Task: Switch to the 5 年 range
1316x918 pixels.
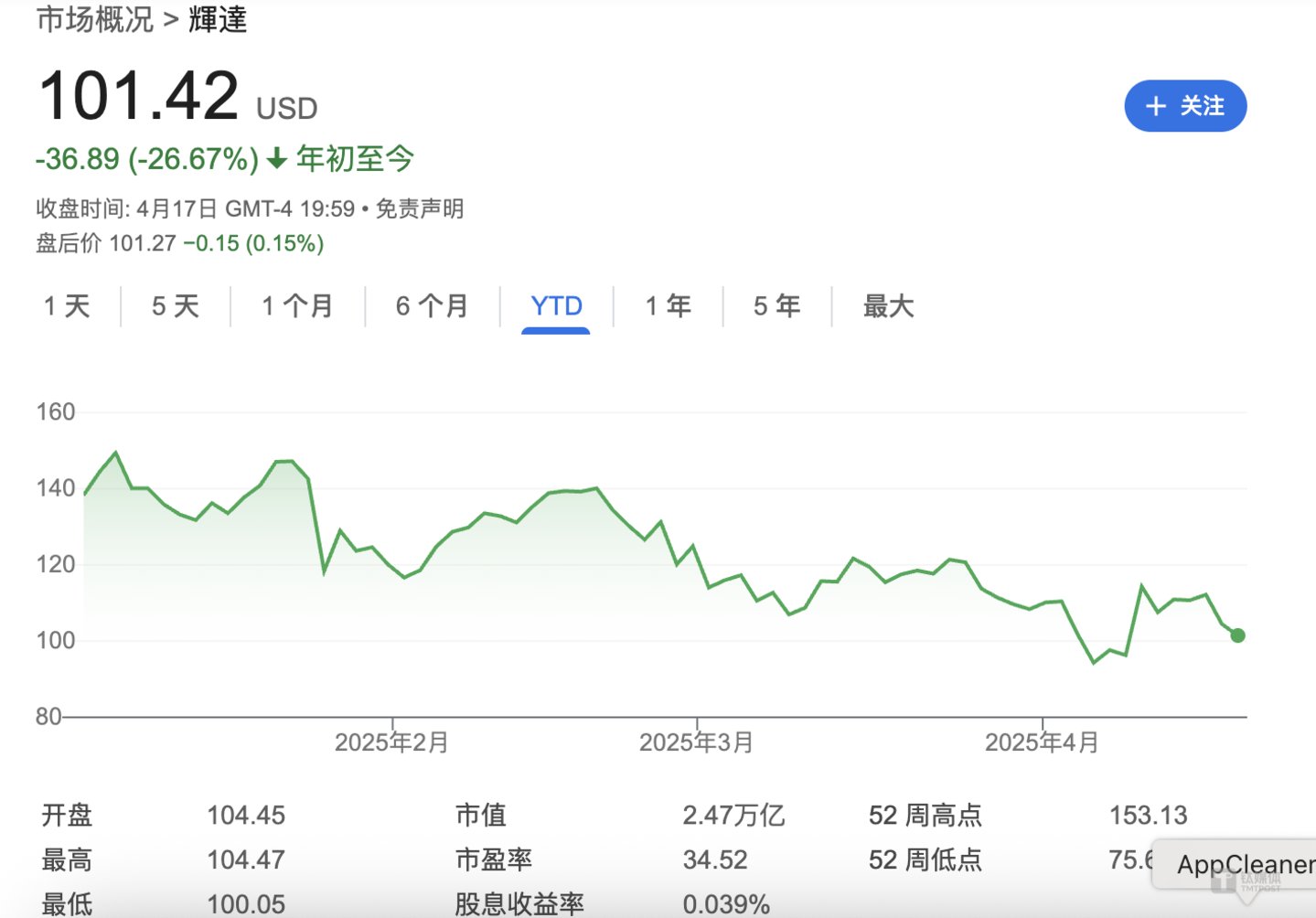Action: 776,306
